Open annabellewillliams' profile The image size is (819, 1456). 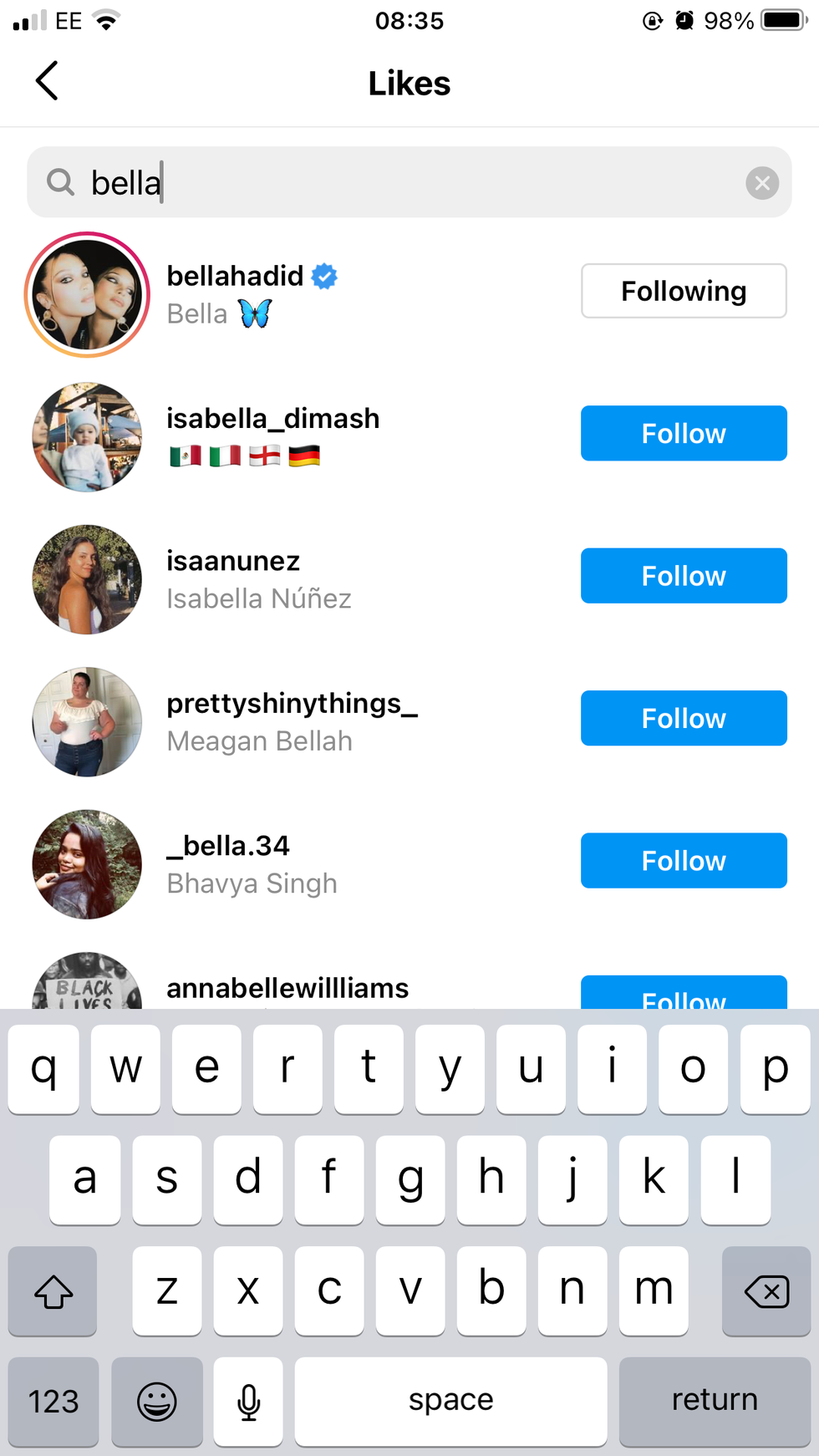point(287,988)
